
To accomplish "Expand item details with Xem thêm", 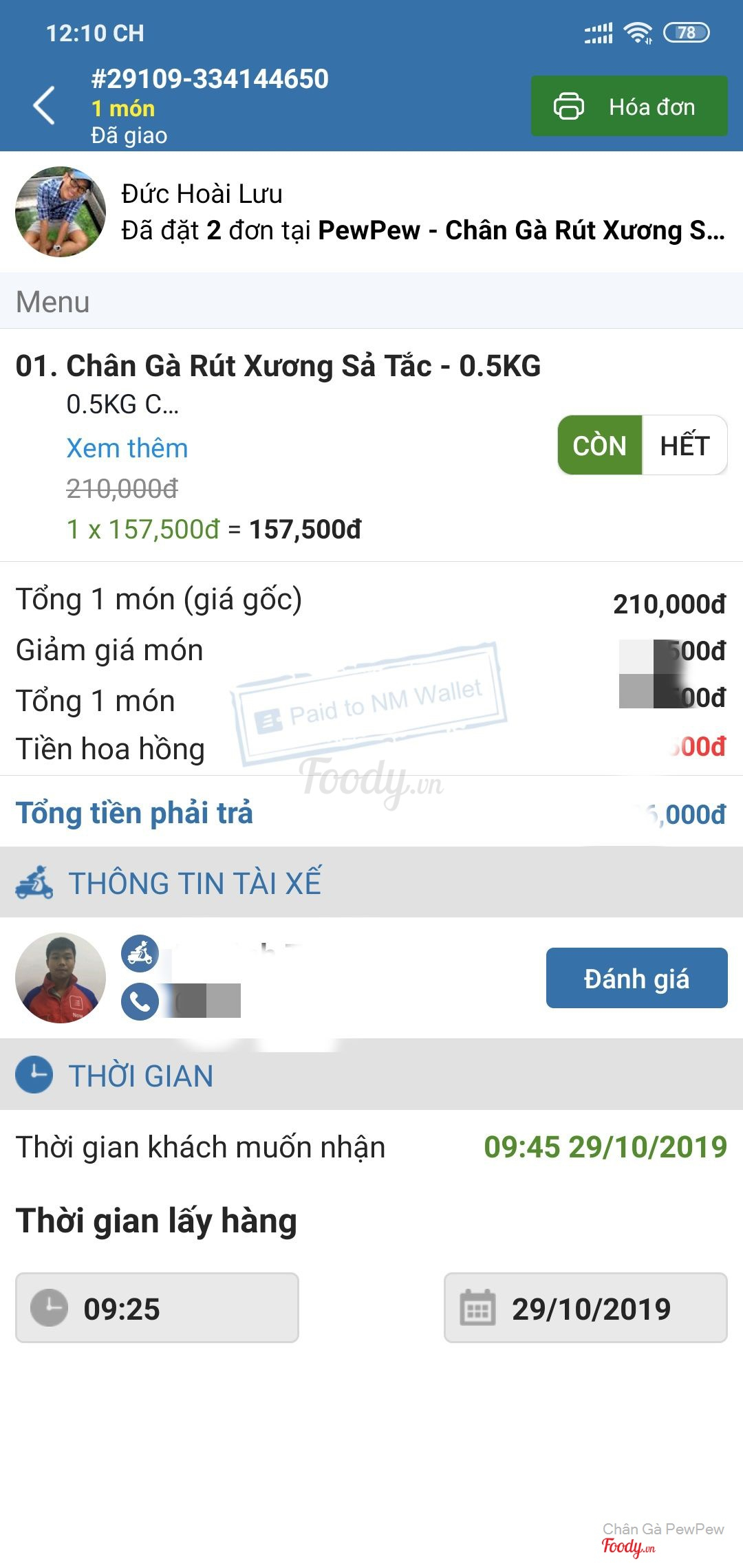I will pos(127,448).
